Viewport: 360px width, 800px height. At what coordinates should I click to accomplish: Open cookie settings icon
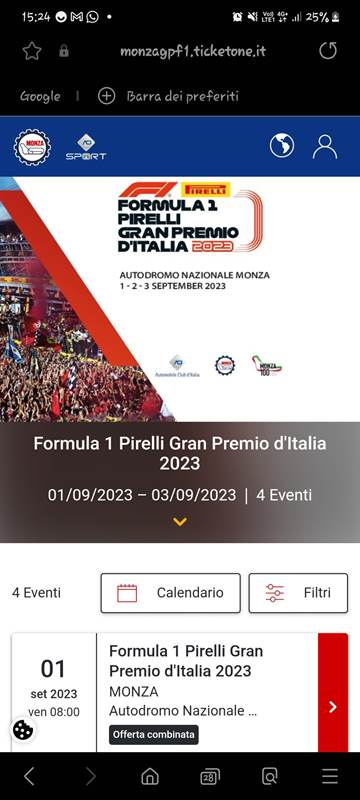(23, 731)
